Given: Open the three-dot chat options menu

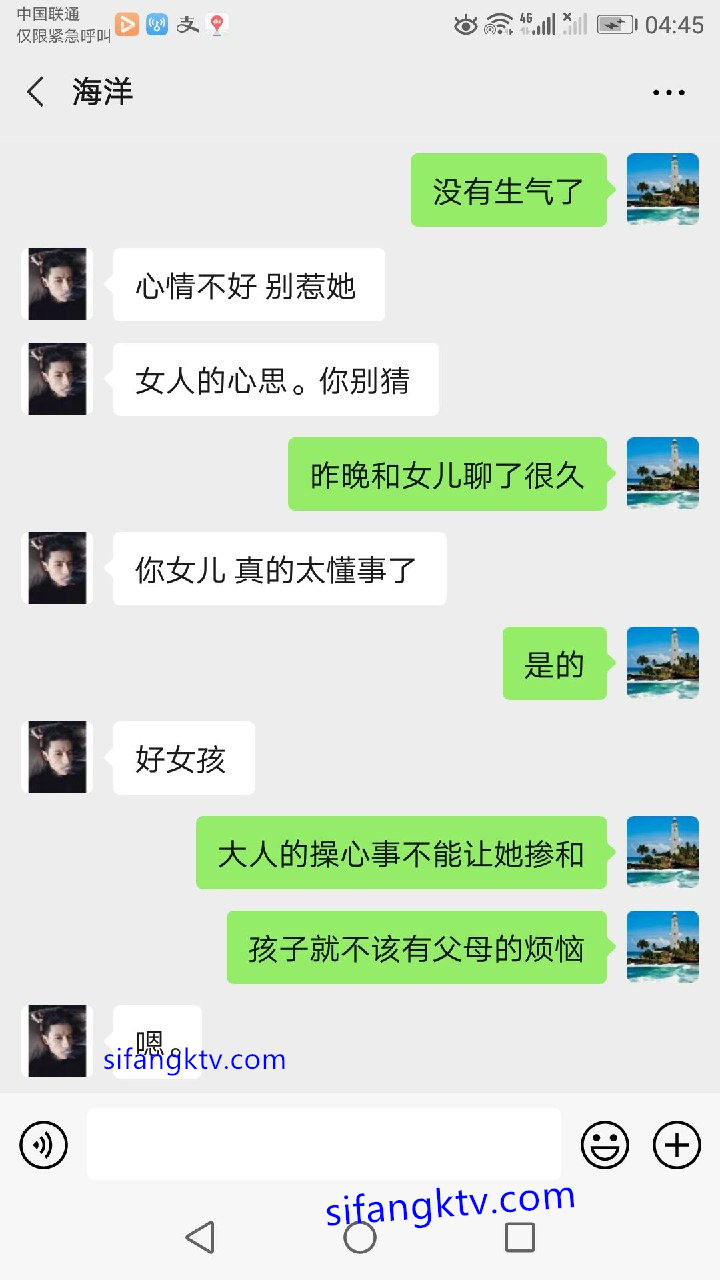Looking at the screenshot, I should (668, 92).
